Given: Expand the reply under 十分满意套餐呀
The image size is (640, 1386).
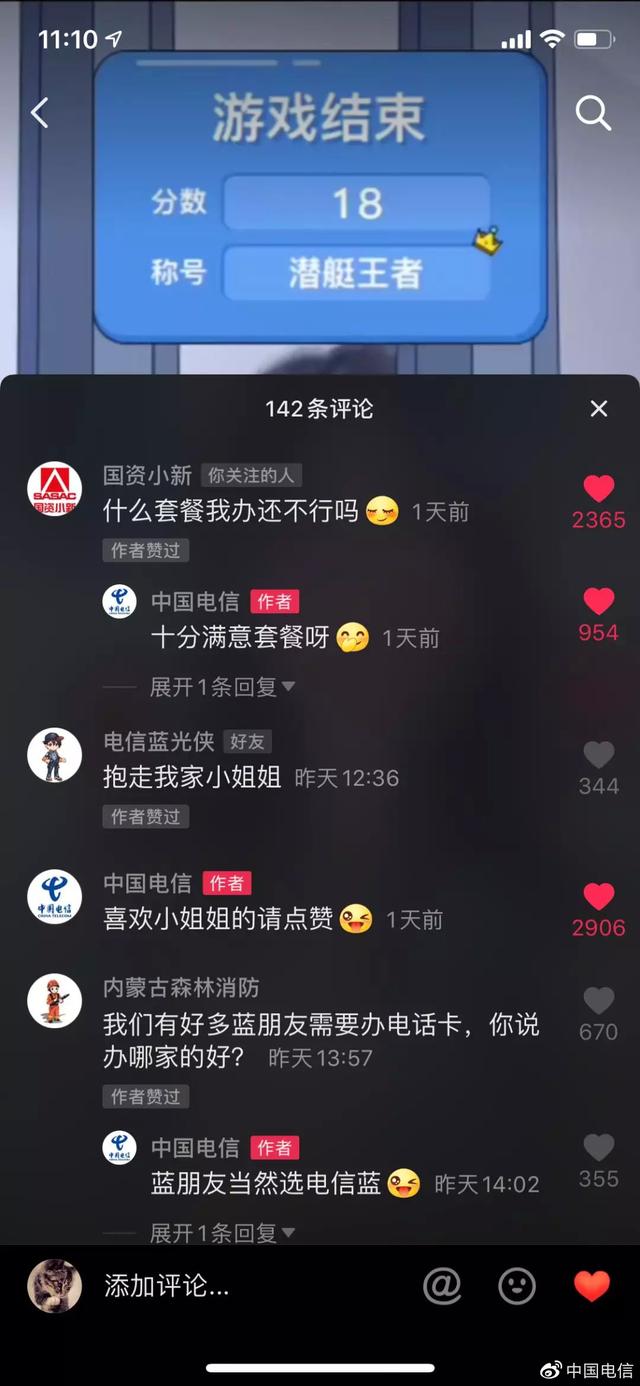Looking at the screenshot, I should (222, 687).
